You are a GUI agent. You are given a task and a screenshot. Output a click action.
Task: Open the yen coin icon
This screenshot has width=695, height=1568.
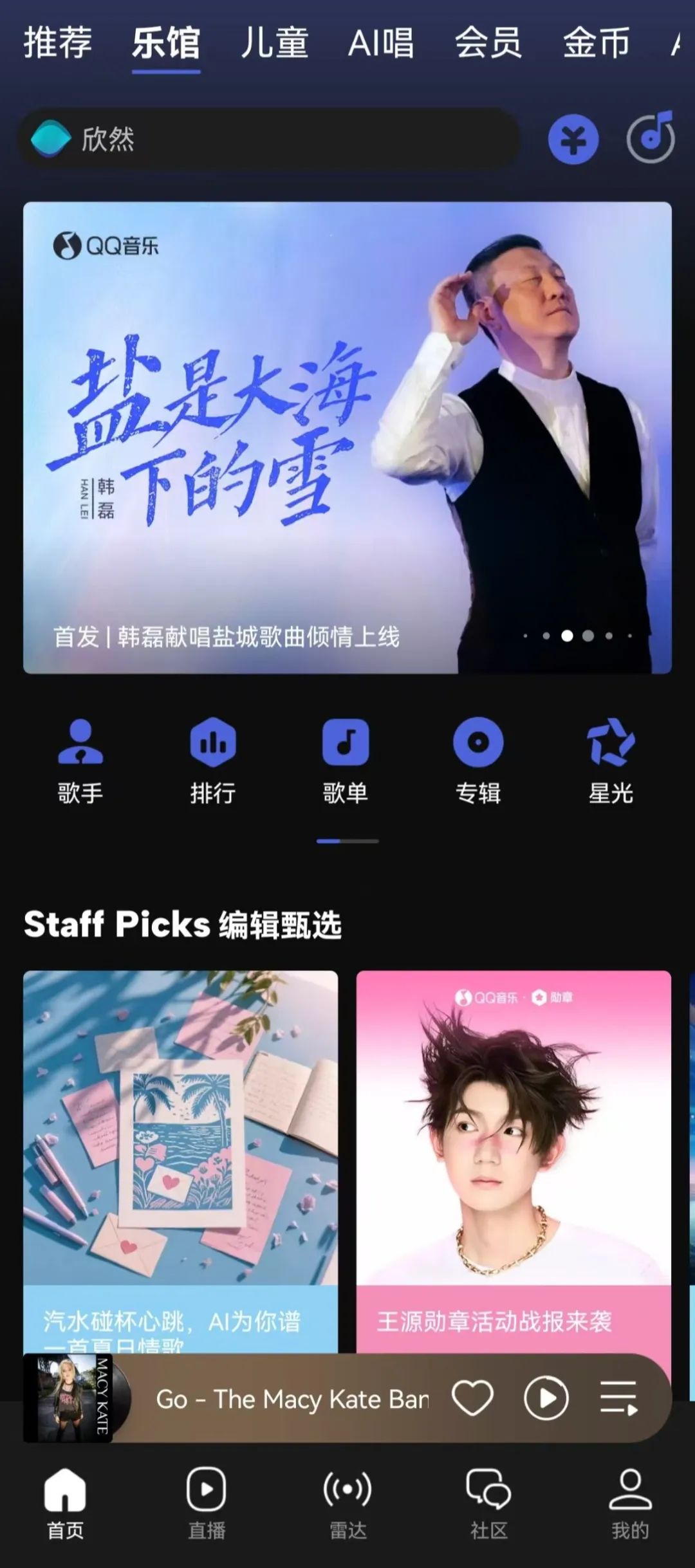tap(573, 139)
